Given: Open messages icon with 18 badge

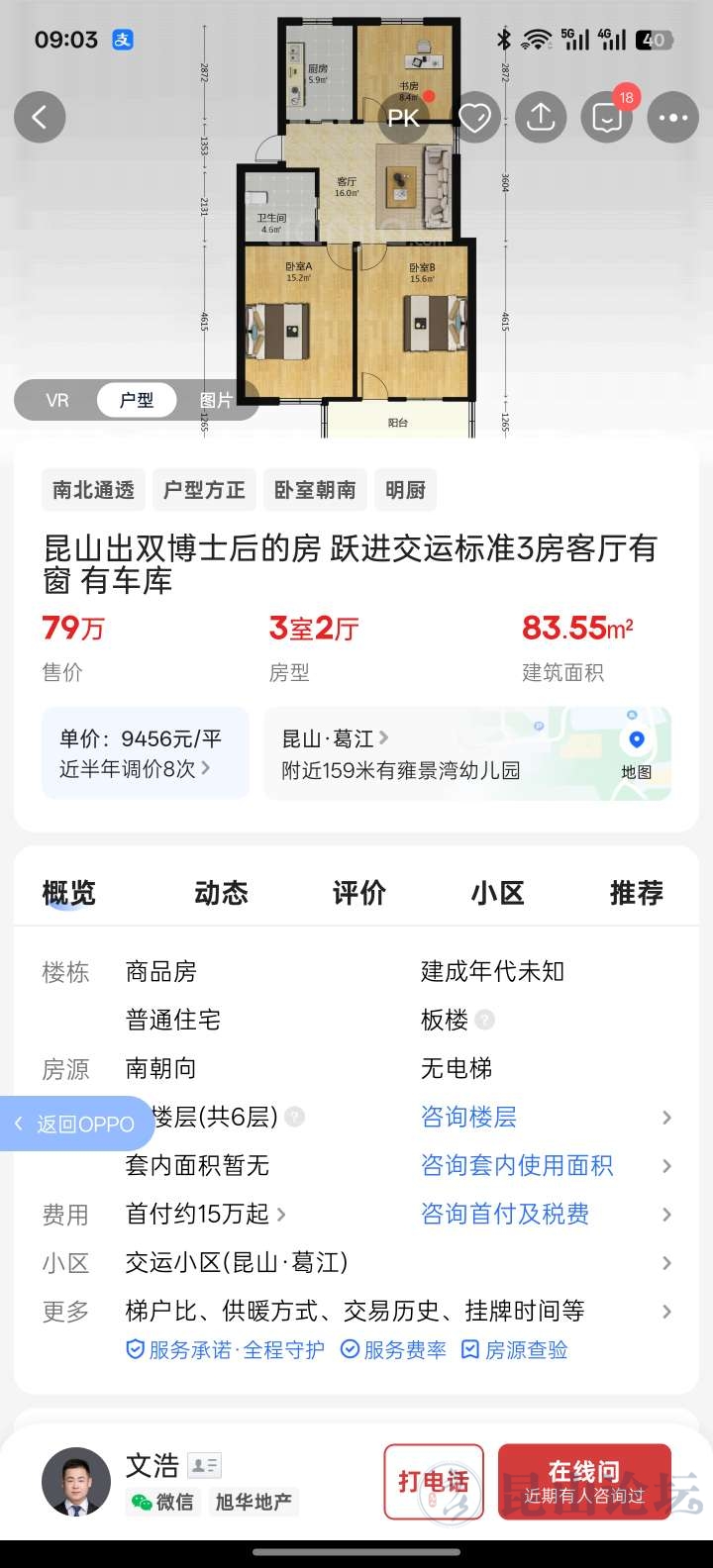Looking at the screenshot, I should point(607,118).
